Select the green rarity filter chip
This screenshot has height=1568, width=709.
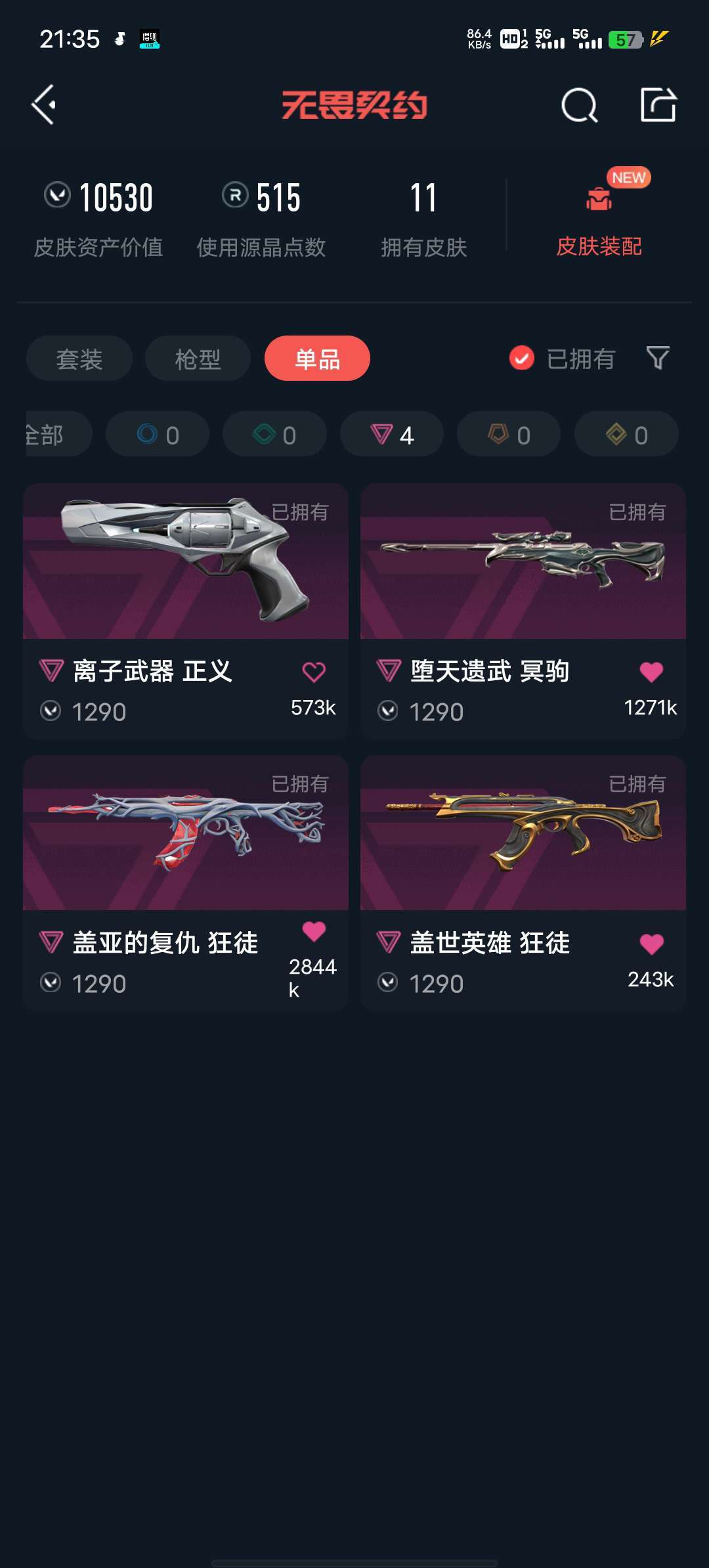pyautogui.click(x=274, y=433)
